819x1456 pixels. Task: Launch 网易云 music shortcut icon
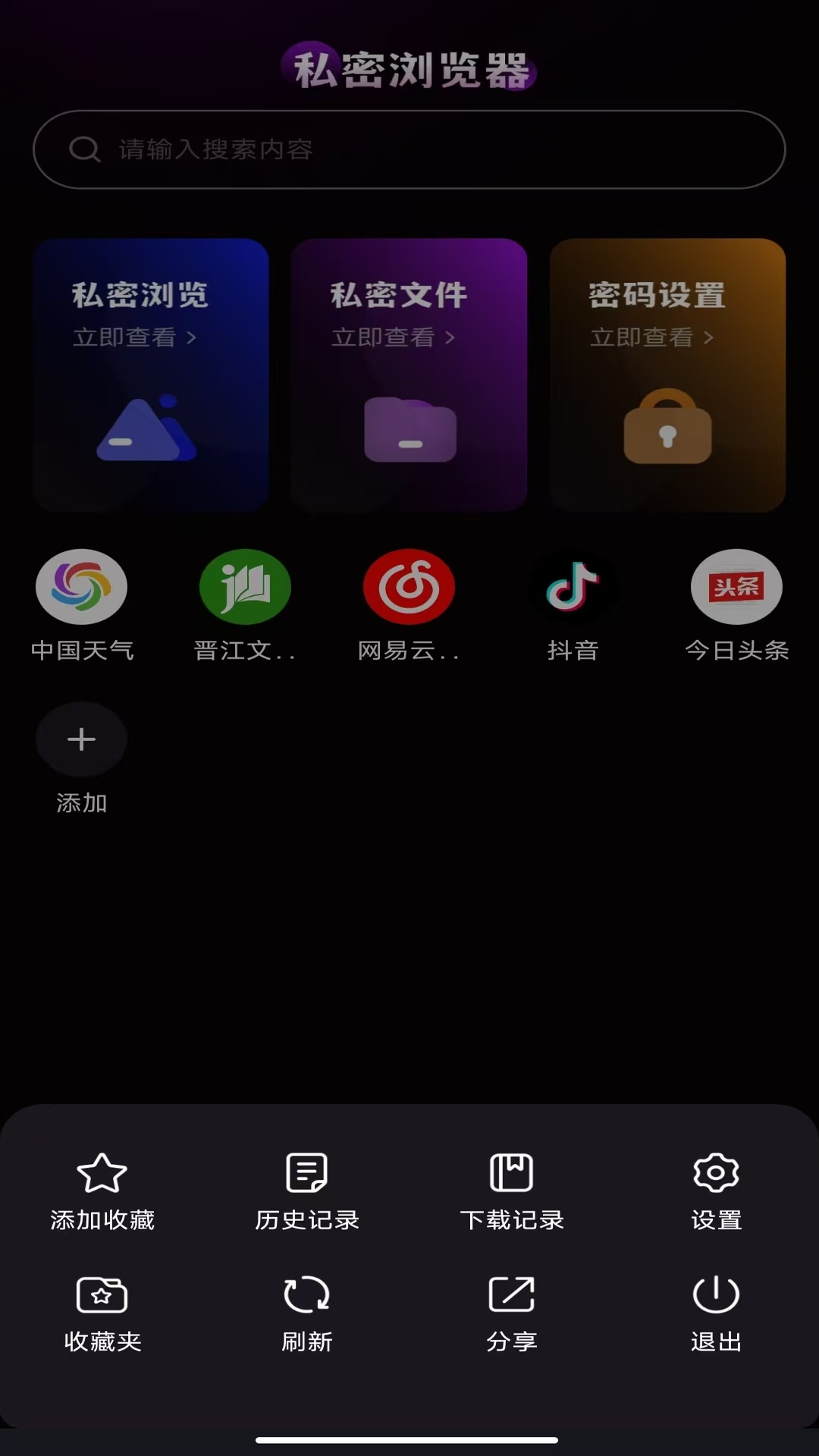pos(409,587)
